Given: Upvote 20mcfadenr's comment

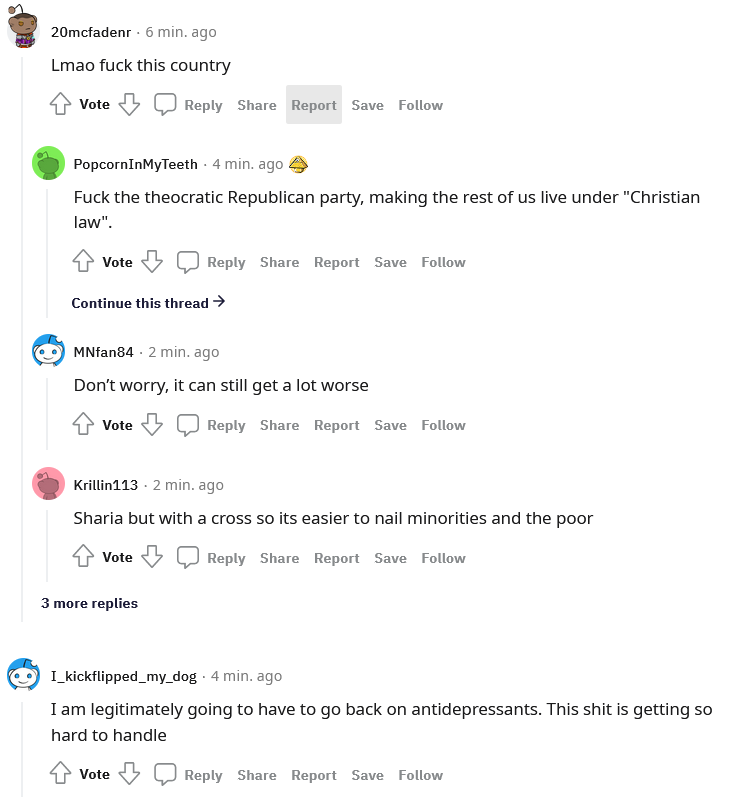Looking at the screenshot, I should (61, 104).
